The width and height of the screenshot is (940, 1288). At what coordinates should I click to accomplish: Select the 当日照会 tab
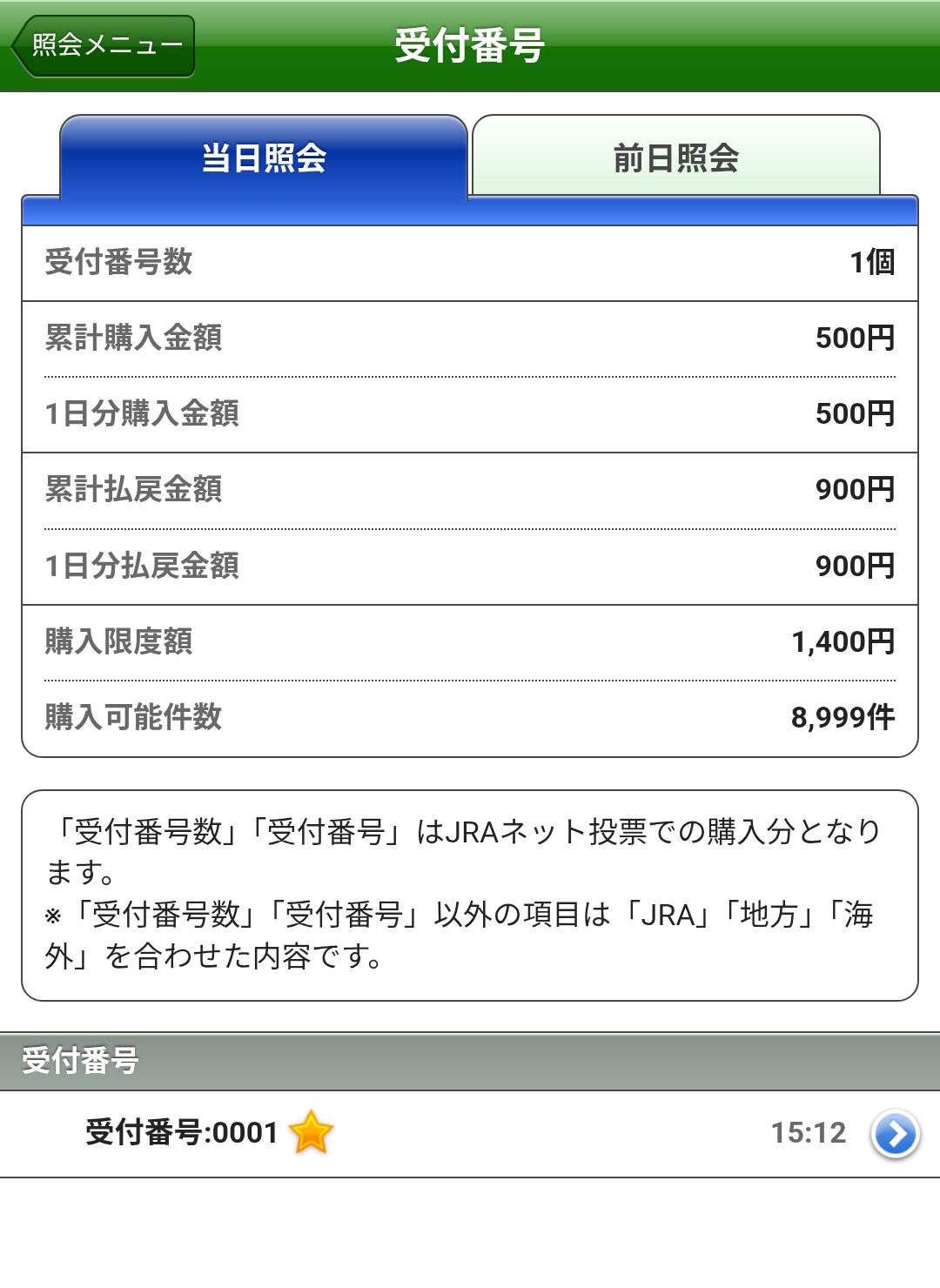[x=264, y=158]
